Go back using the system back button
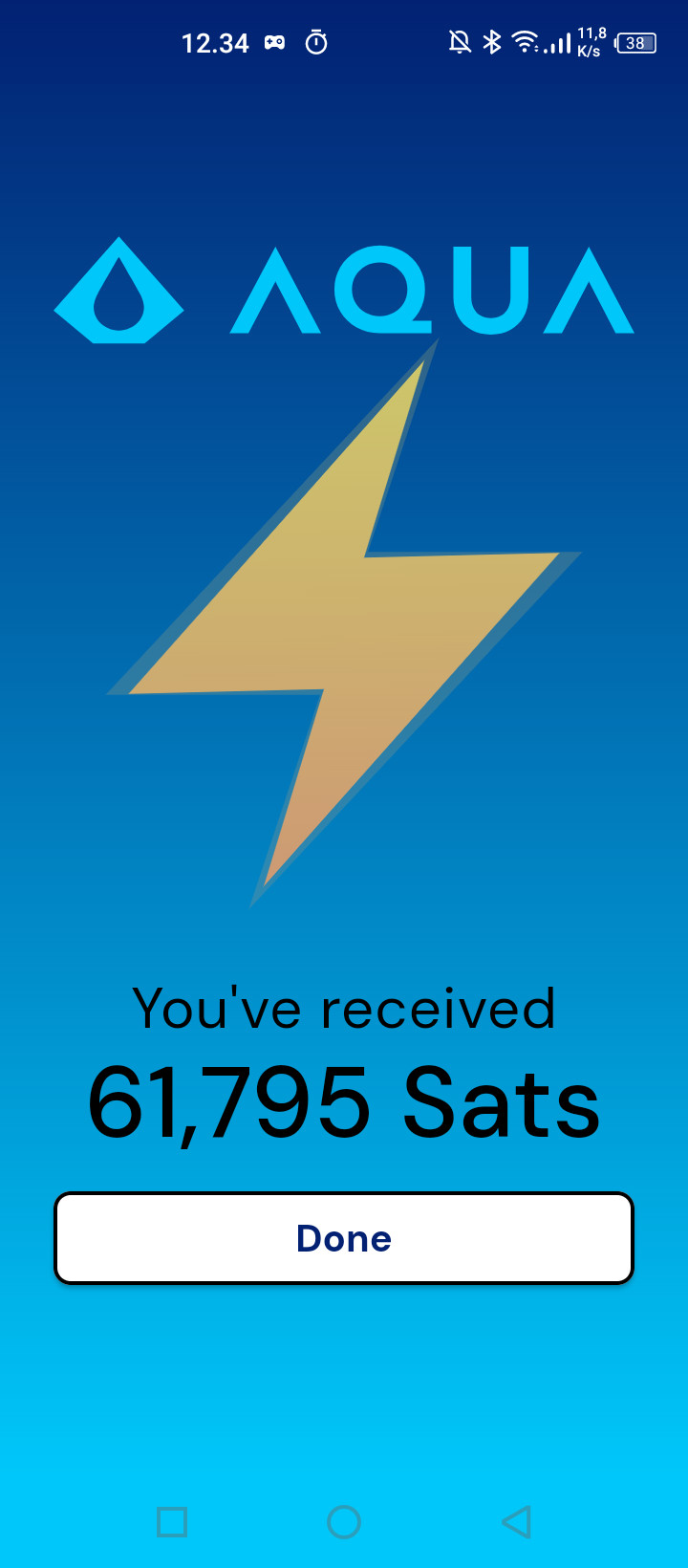The image size is (688, 1568). coord(516,1521)
